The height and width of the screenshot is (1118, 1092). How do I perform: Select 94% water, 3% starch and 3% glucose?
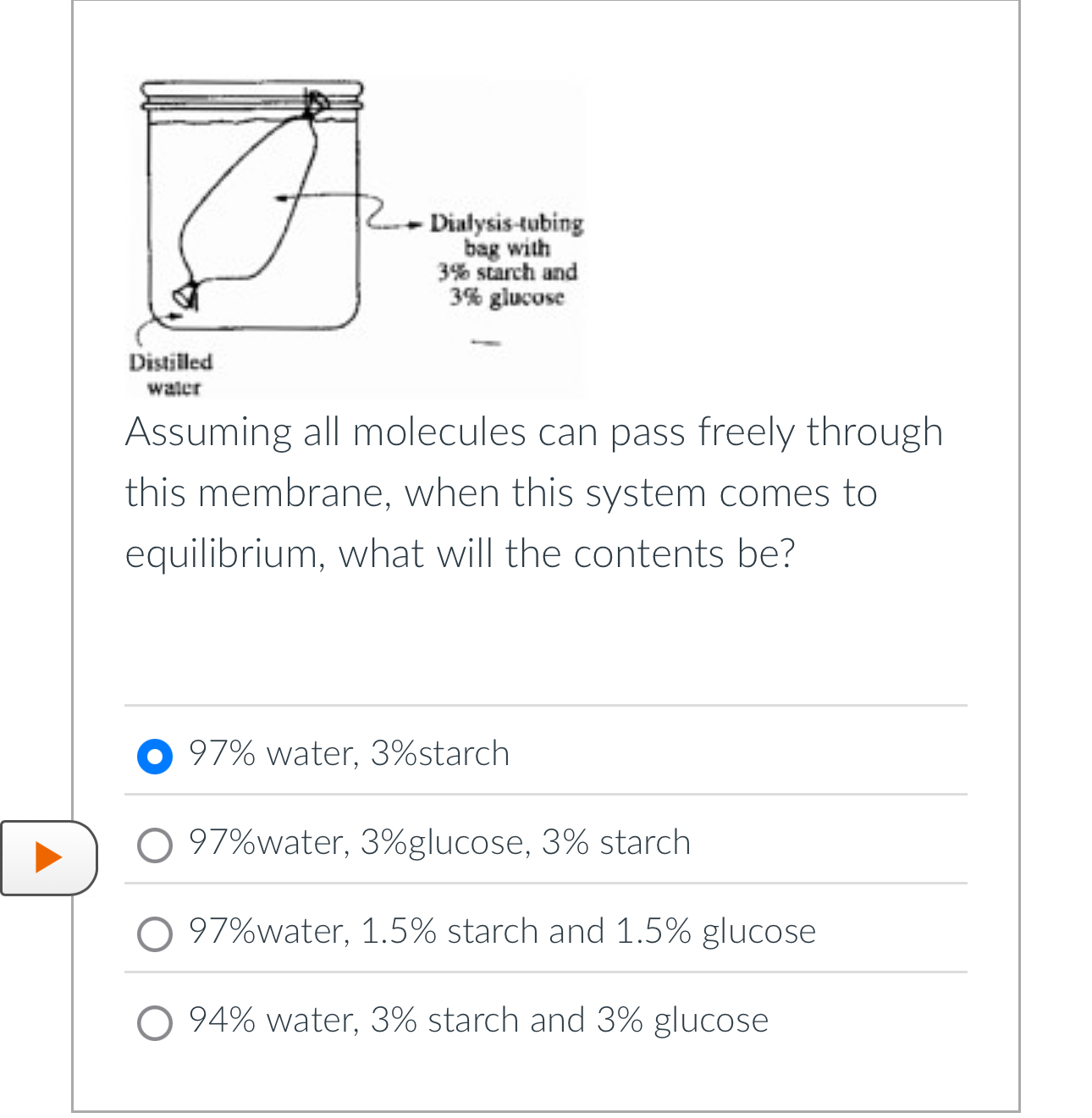(x=155, y=1022)
